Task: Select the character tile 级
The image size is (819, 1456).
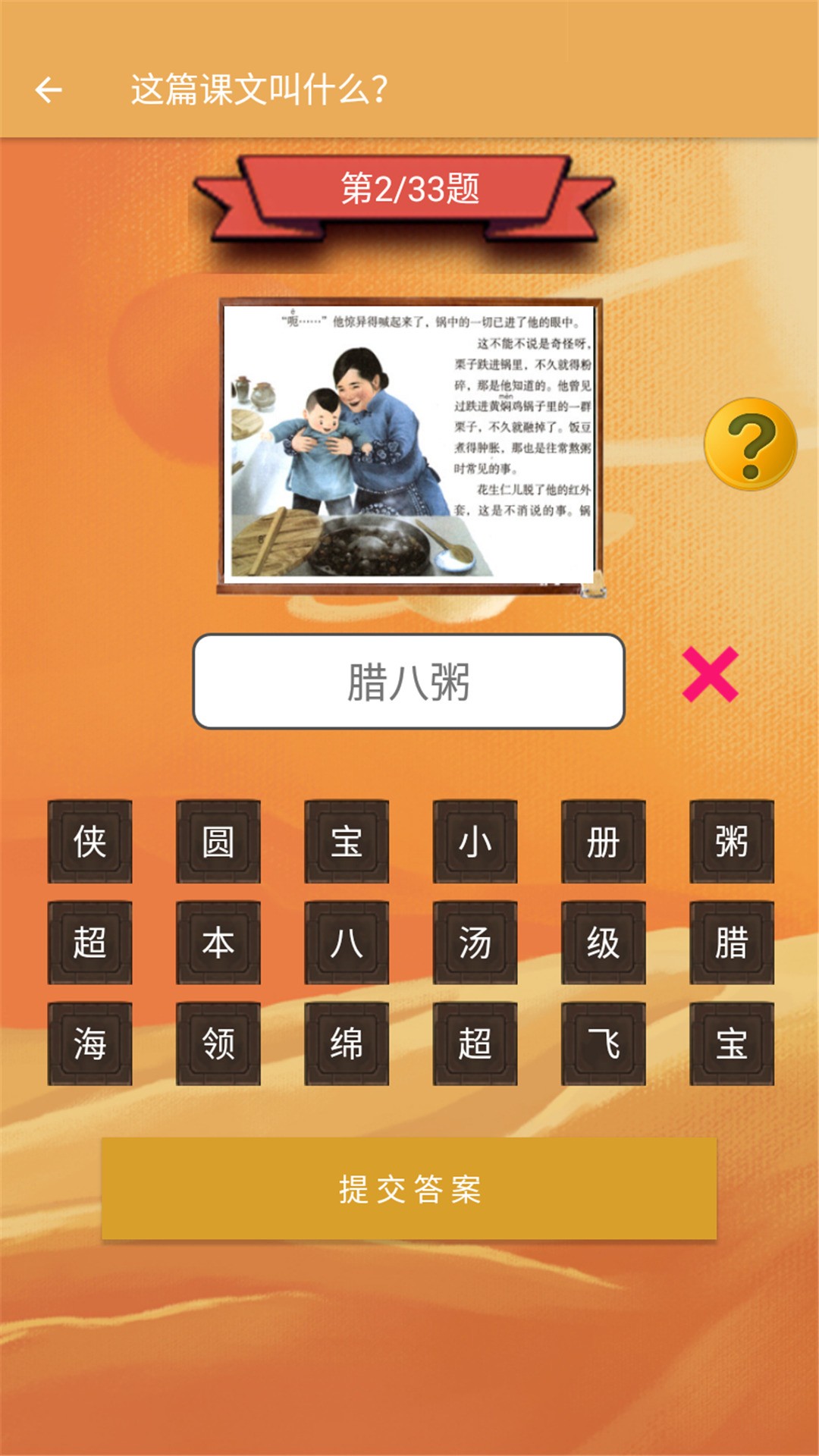Action: point(604,943)
